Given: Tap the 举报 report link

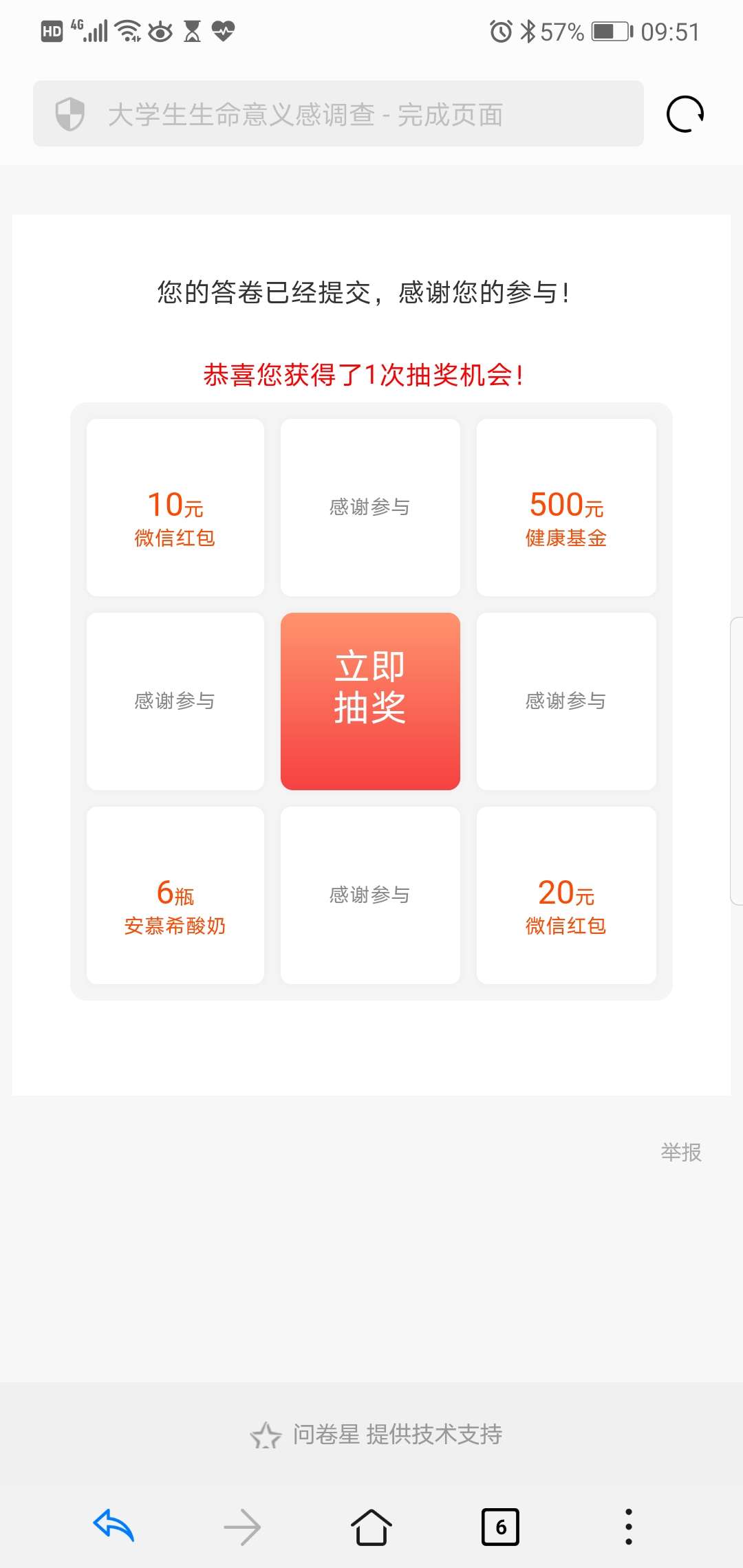Looking at the screenshot, I should click(x=680, y=1152).
